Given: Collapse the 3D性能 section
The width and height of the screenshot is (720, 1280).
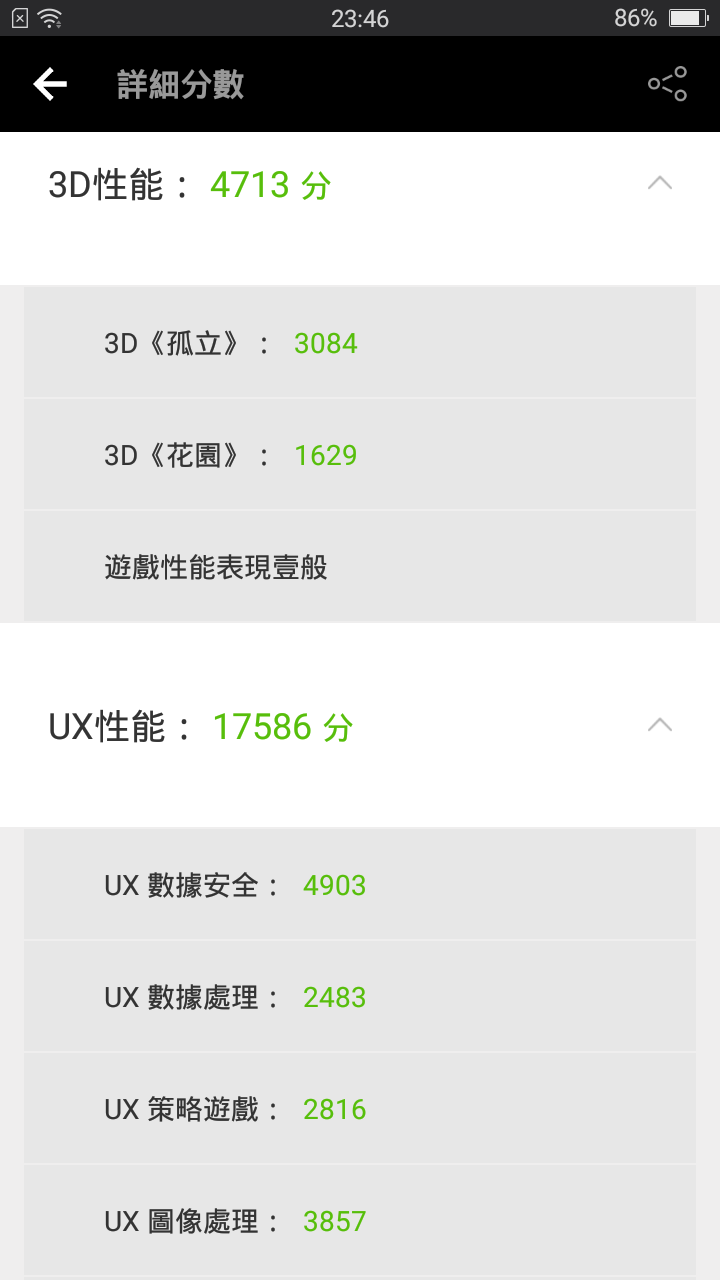Looking at the screenshot, I should 660,183.
